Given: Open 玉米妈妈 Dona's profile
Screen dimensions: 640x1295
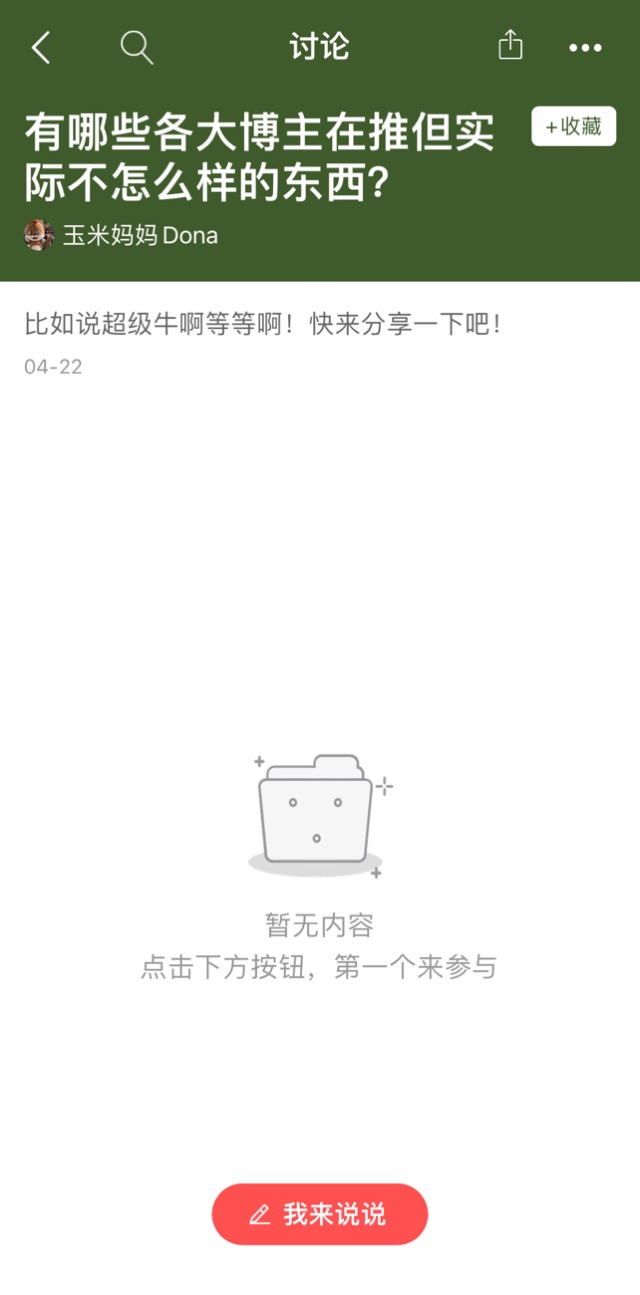Looking at the screenshot, I should 121,236.
